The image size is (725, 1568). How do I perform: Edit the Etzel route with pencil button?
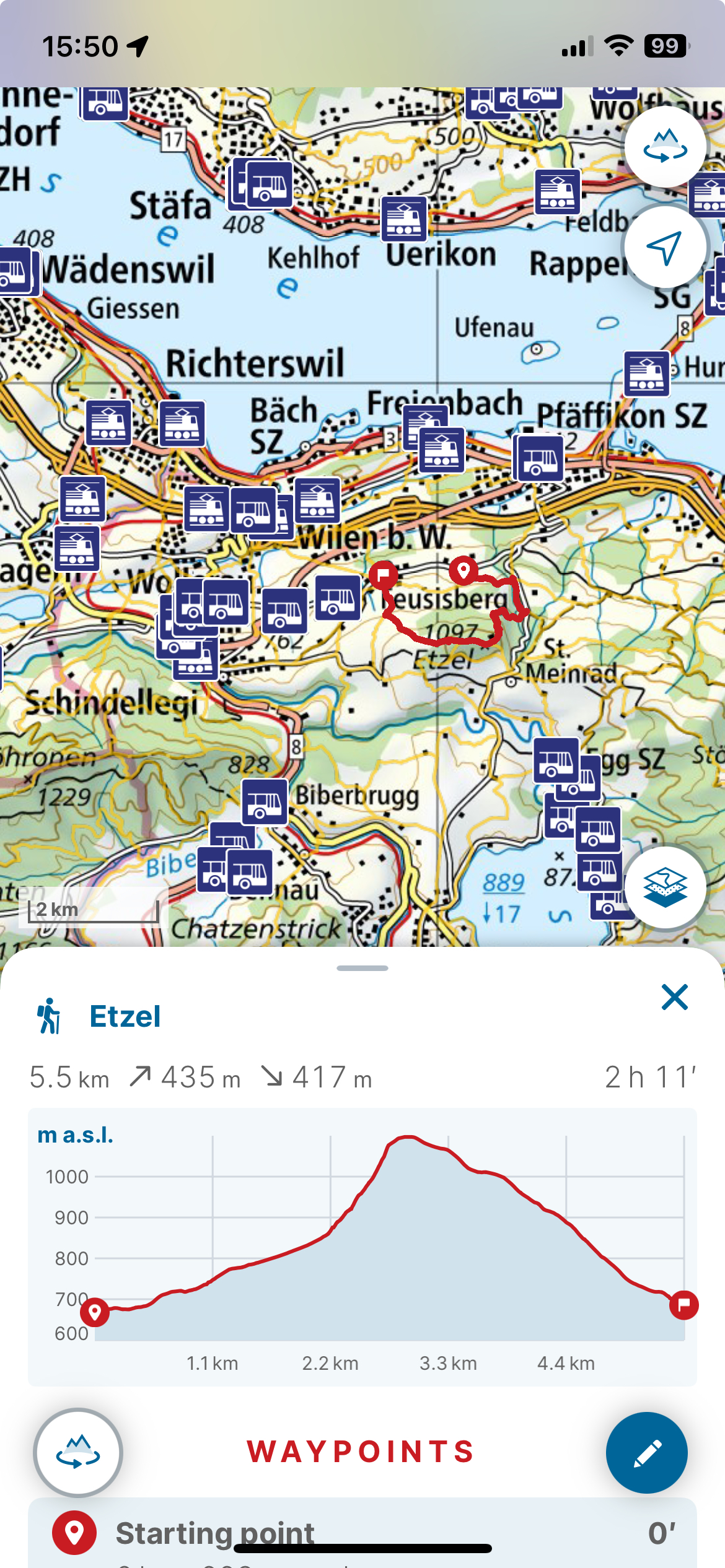[x=646, y=1452]
